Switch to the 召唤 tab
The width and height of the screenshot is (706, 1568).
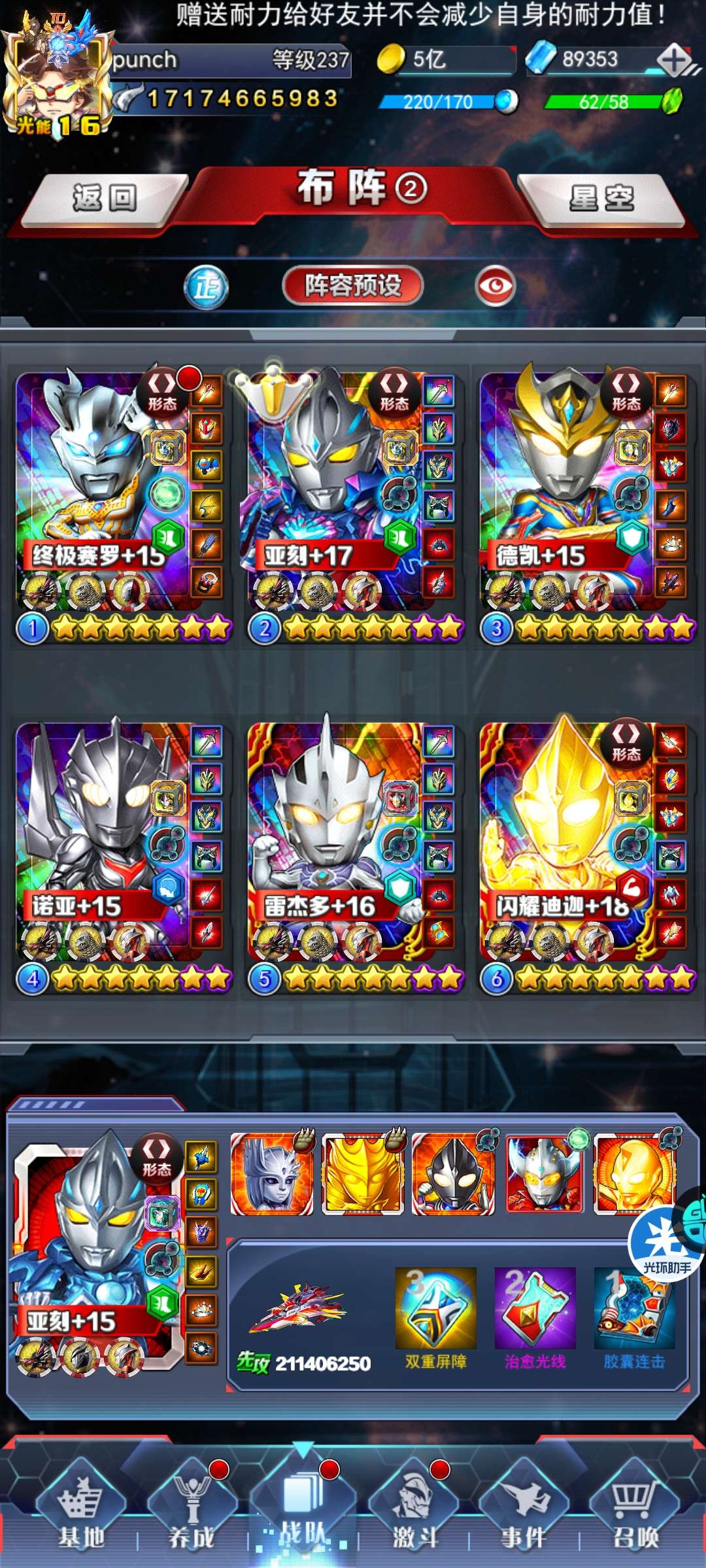pyautogui.click(x=635, y=1511)
